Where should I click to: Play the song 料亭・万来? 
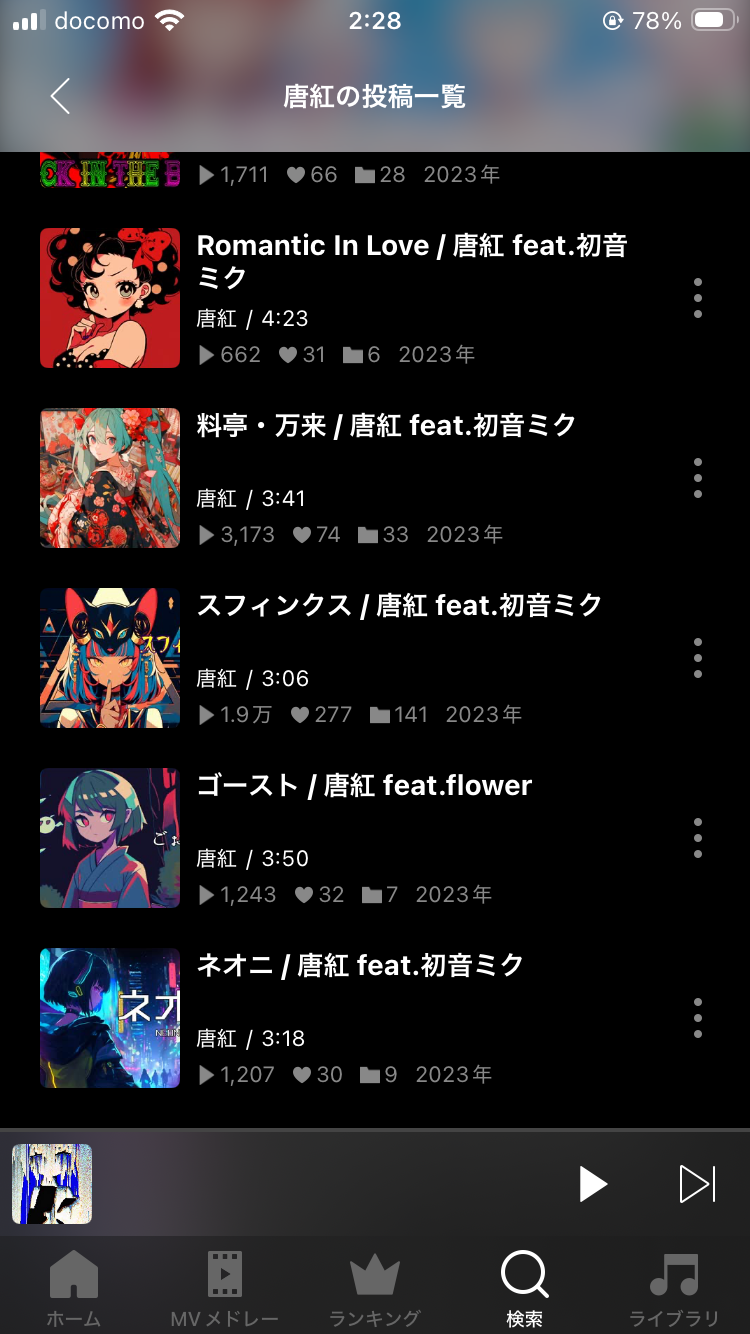tap(386, 426)
